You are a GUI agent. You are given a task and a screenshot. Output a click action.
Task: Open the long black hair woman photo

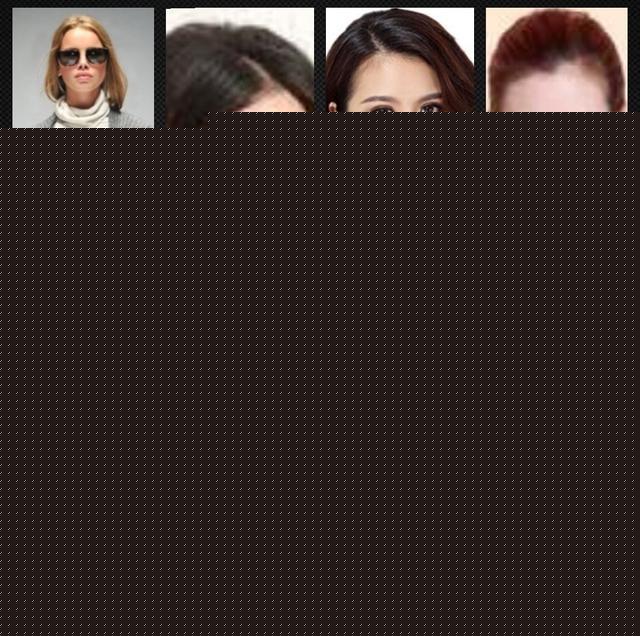pos(400,60)
